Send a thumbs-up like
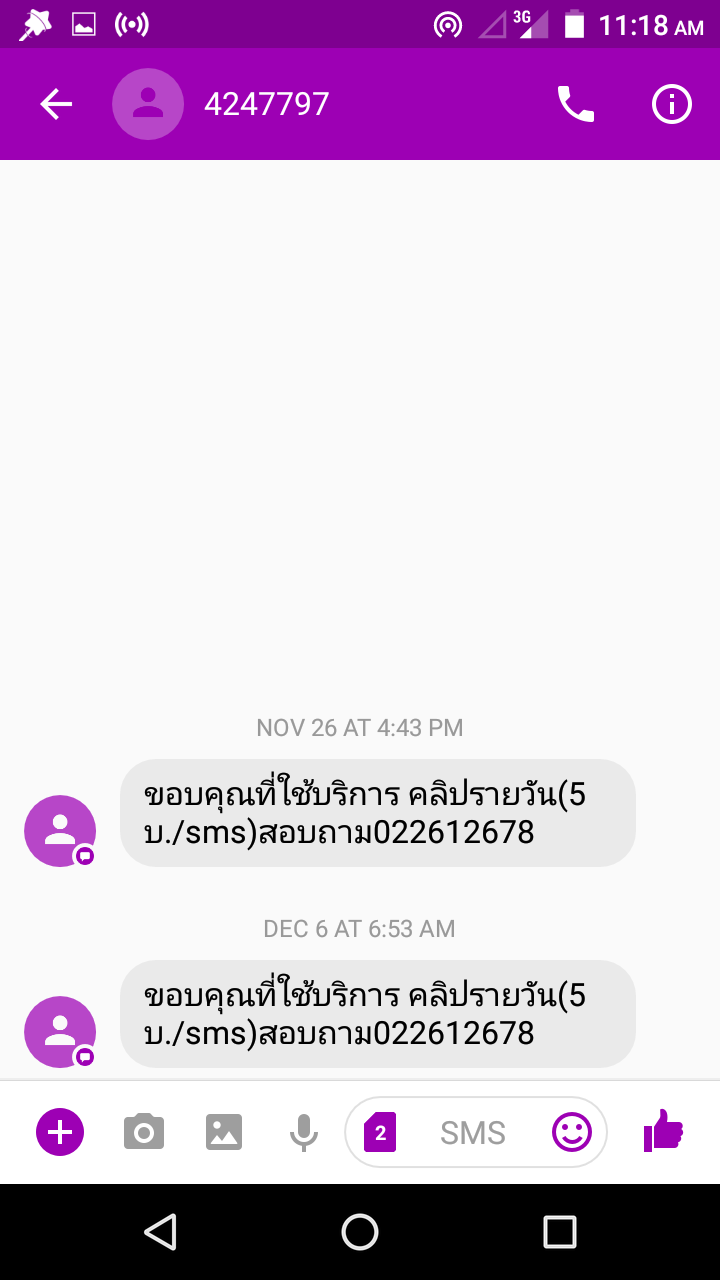This screenshot has width=720, height=1280. (663, 1132)
